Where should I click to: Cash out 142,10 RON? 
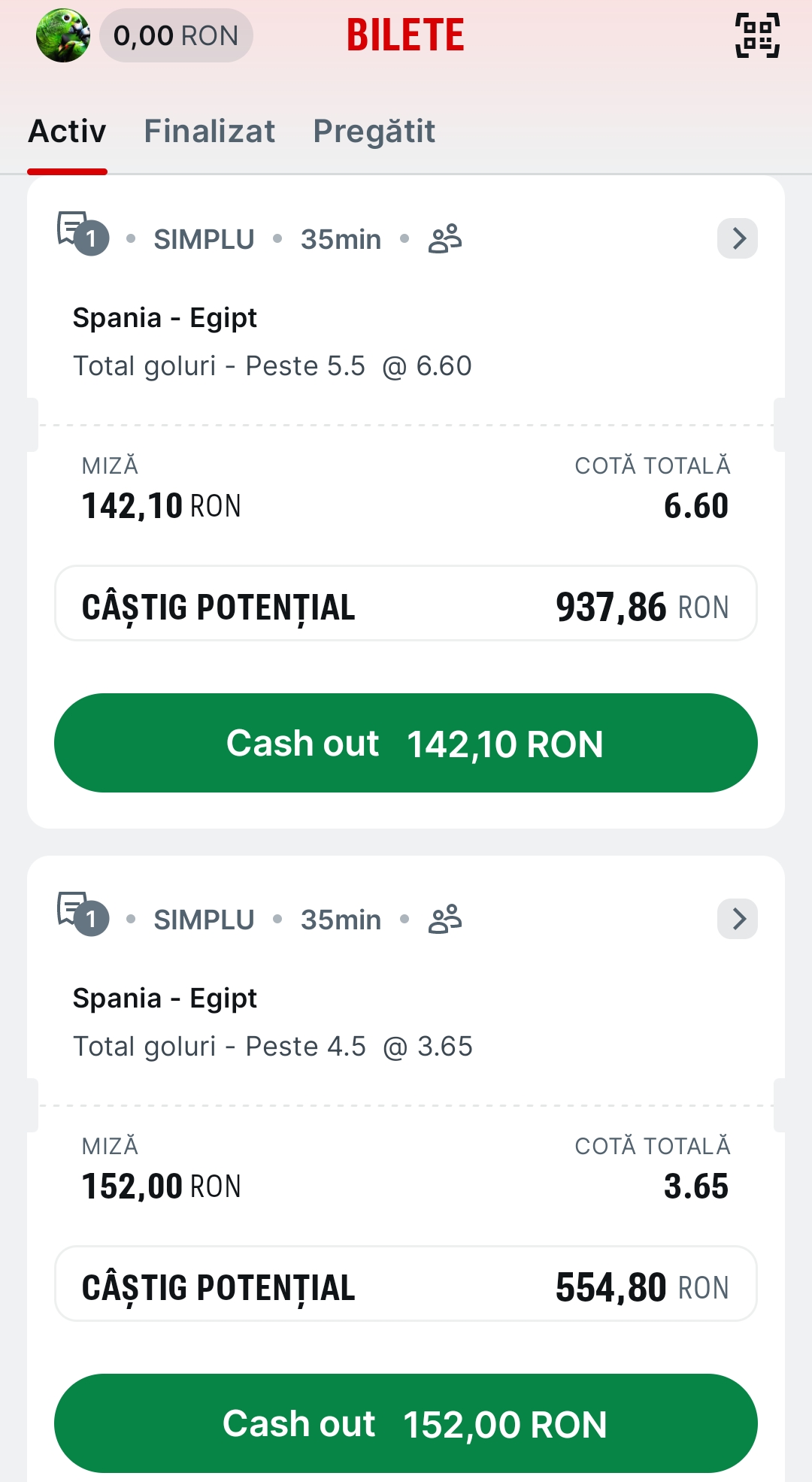click(x=406, y=743)
